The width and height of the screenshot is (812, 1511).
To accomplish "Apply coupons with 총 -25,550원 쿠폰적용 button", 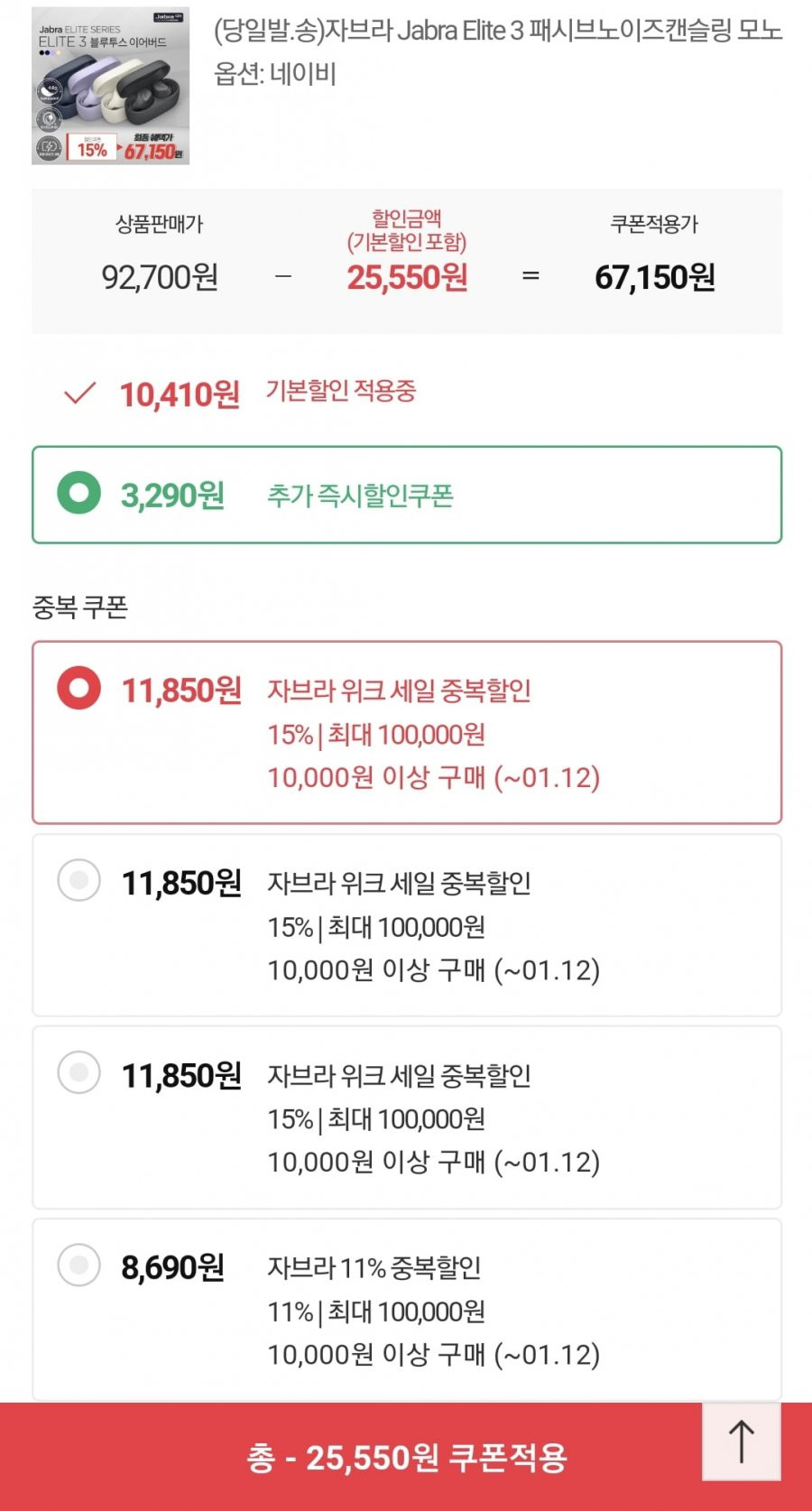I will coord(406,1457).
